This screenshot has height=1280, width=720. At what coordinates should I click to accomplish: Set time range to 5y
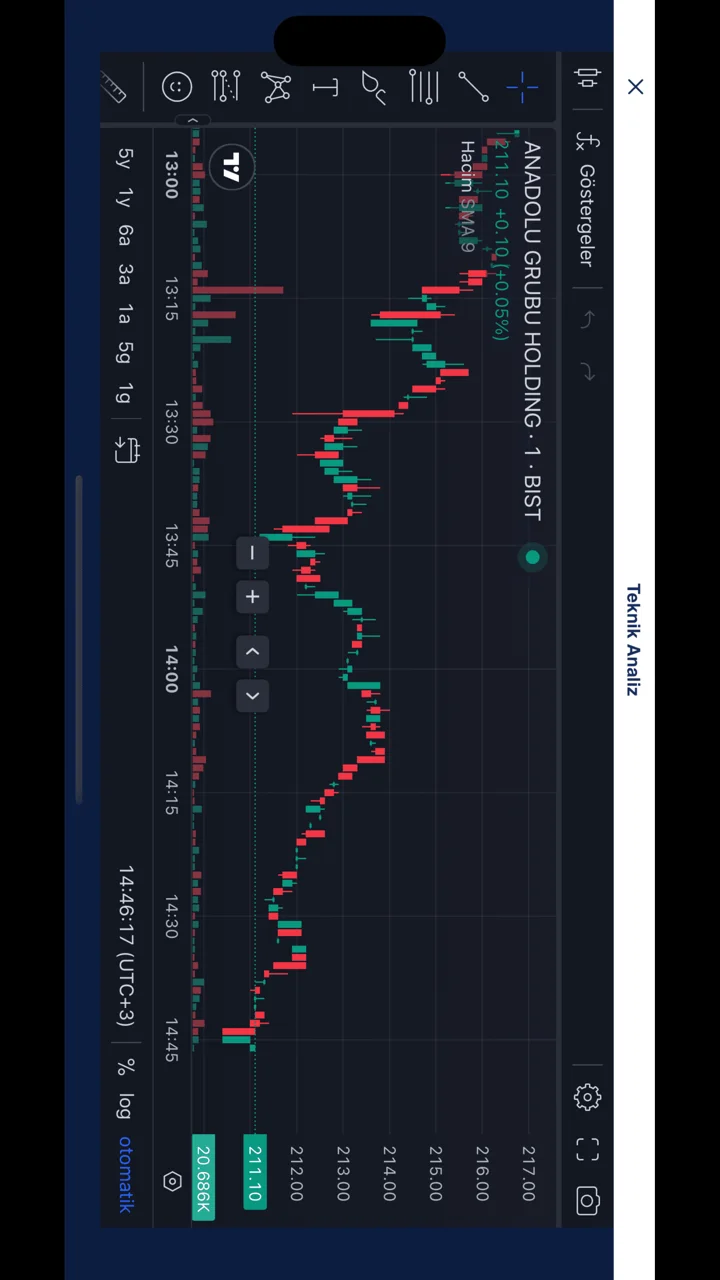[123, 158]
